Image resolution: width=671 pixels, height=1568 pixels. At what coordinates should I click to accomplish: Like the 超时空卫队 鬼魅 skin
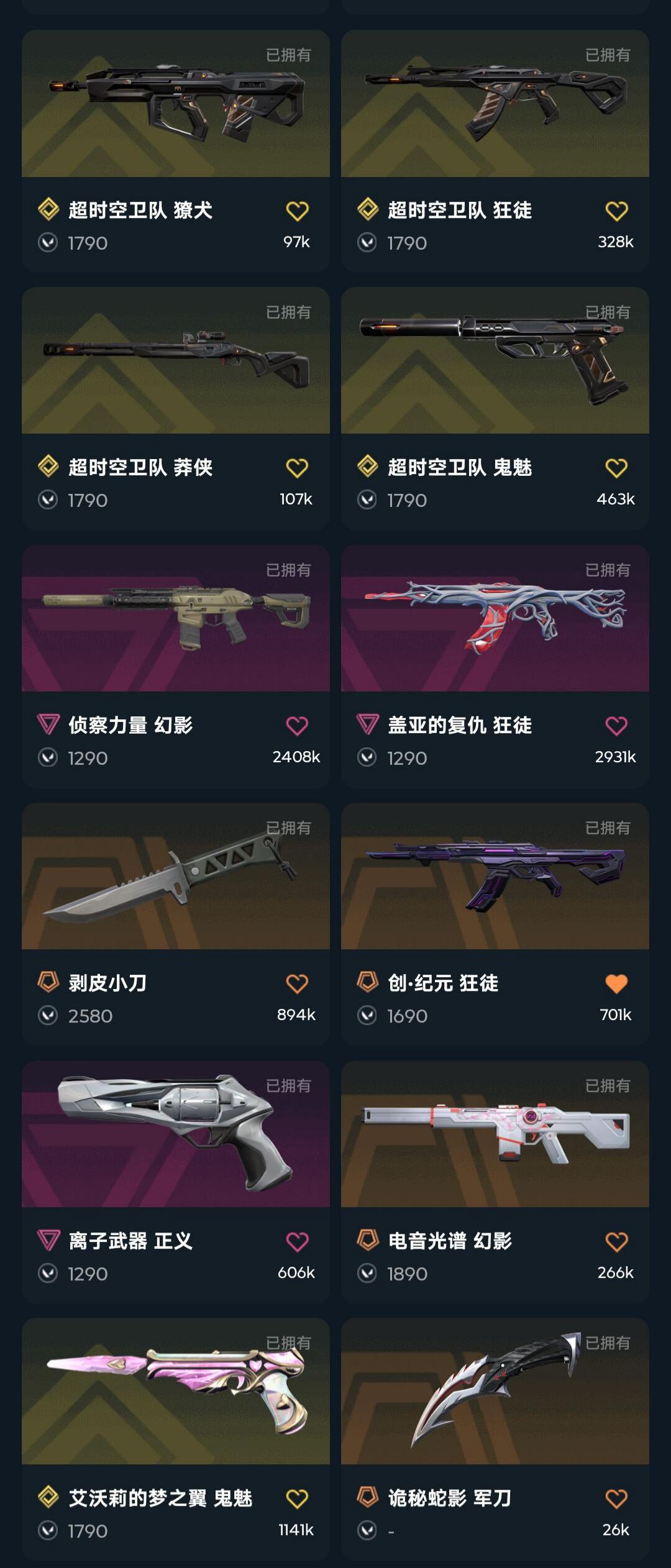(x=616, y=468)
